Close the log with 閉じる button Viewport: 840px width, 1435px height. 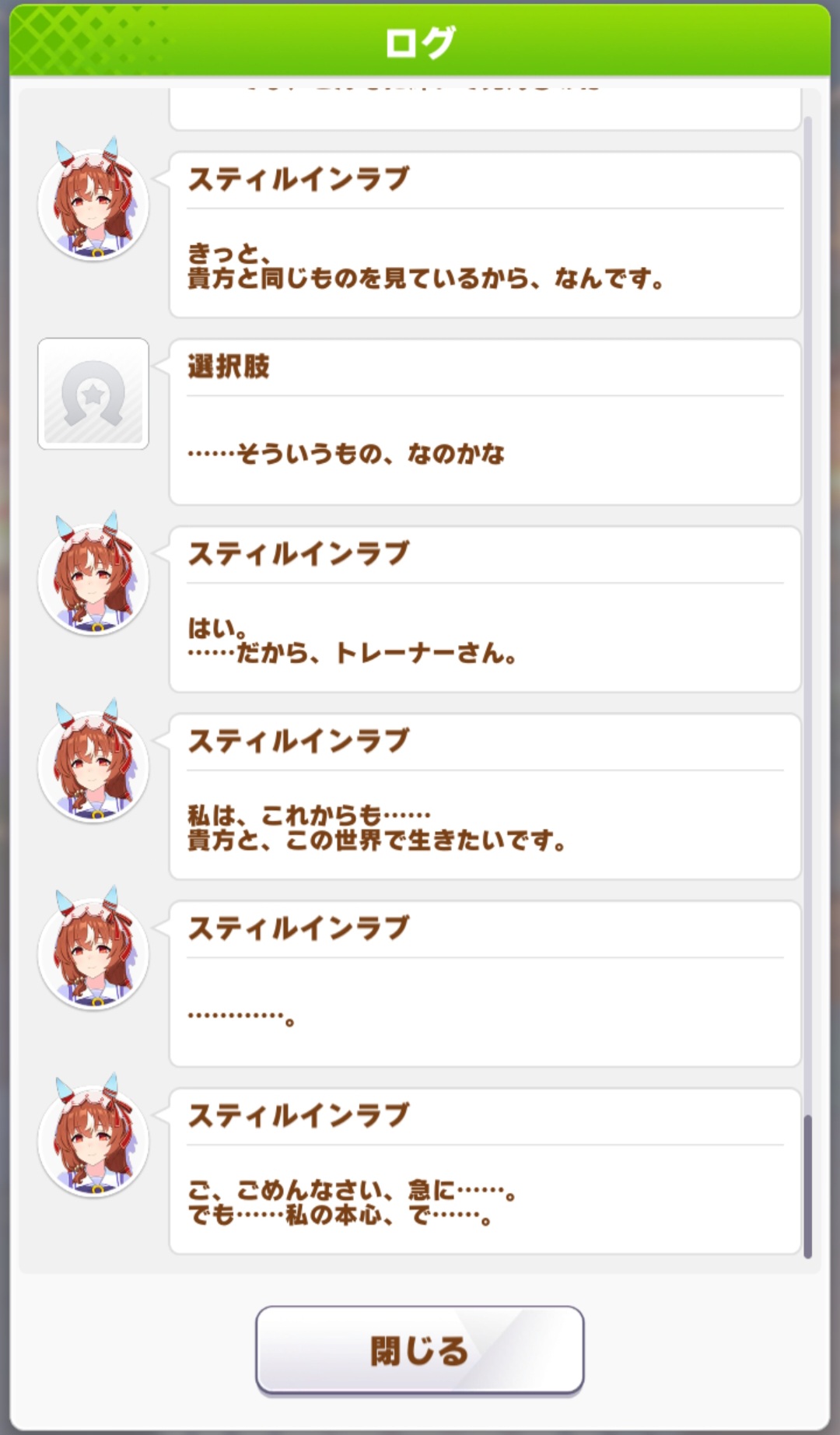pyautogui.click(x=419, y=1350)
